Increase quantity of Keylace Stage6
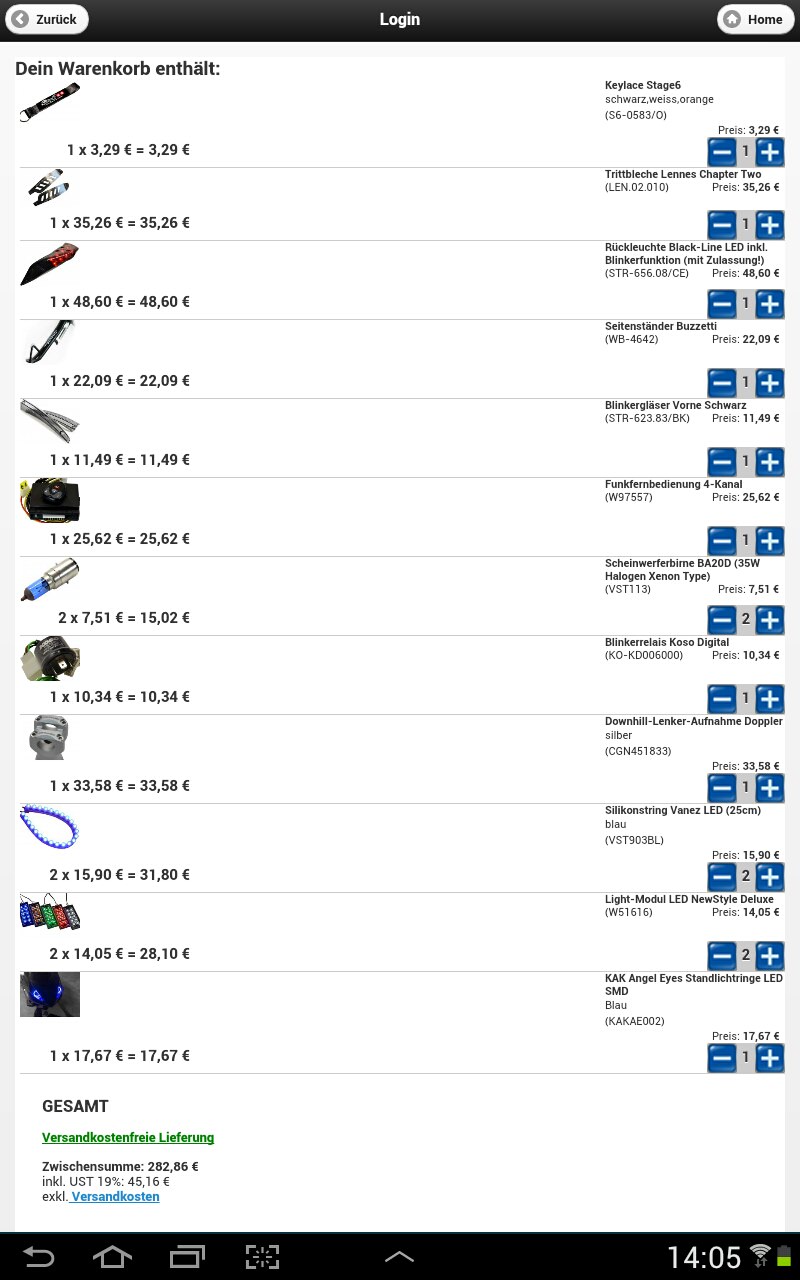 click(x=769, y=152)
